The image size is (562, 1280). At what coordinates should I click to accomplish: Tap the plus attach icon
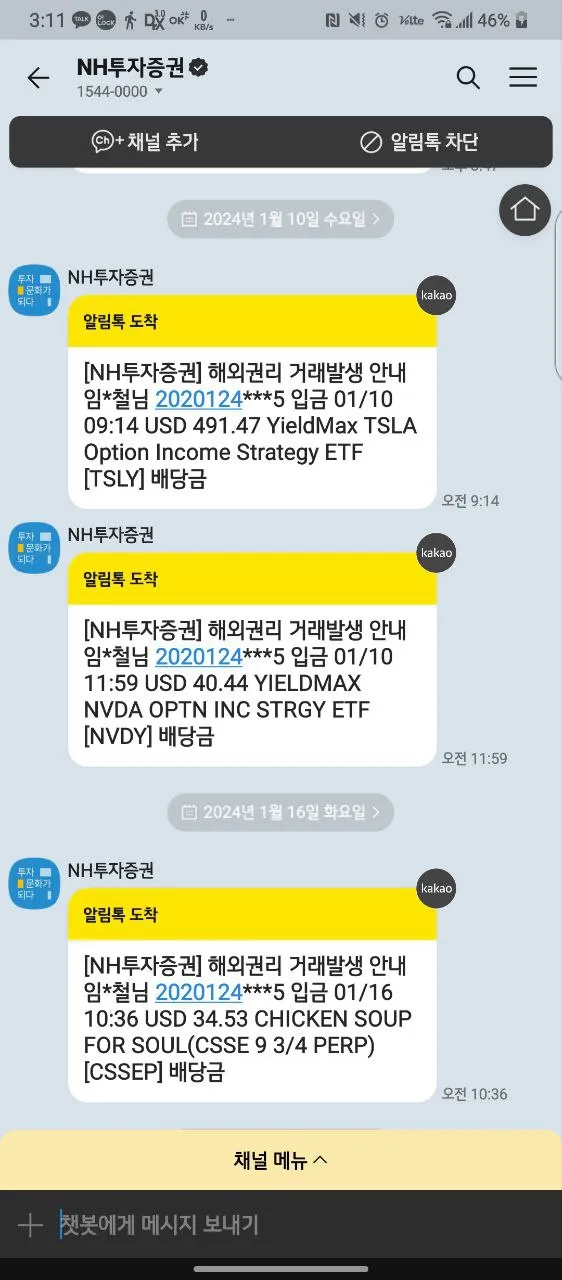(x=30, y=1225)
